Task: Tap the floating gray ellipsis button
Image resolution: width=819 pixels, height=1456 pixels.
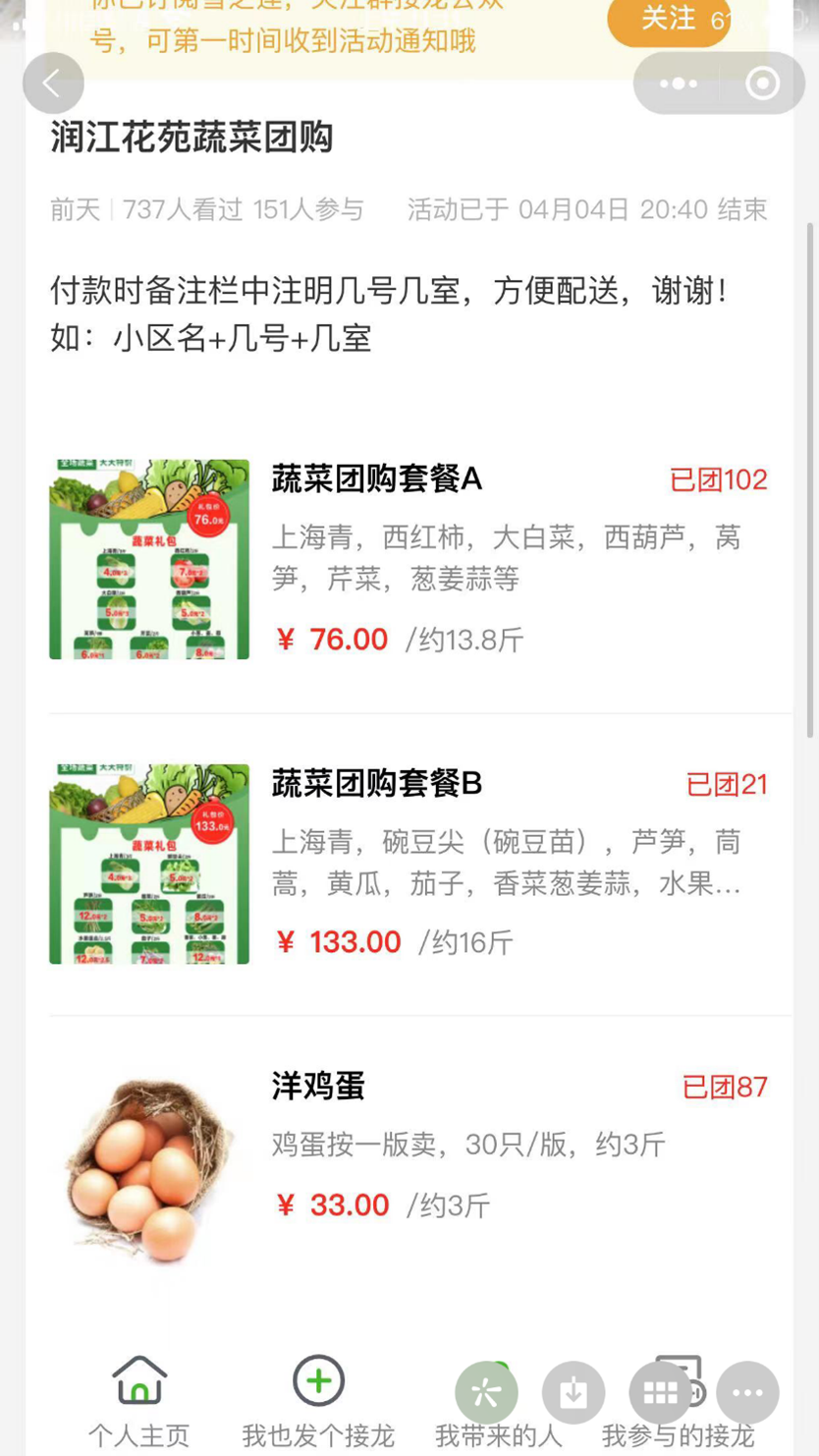Action: (x=747, y=1392)
